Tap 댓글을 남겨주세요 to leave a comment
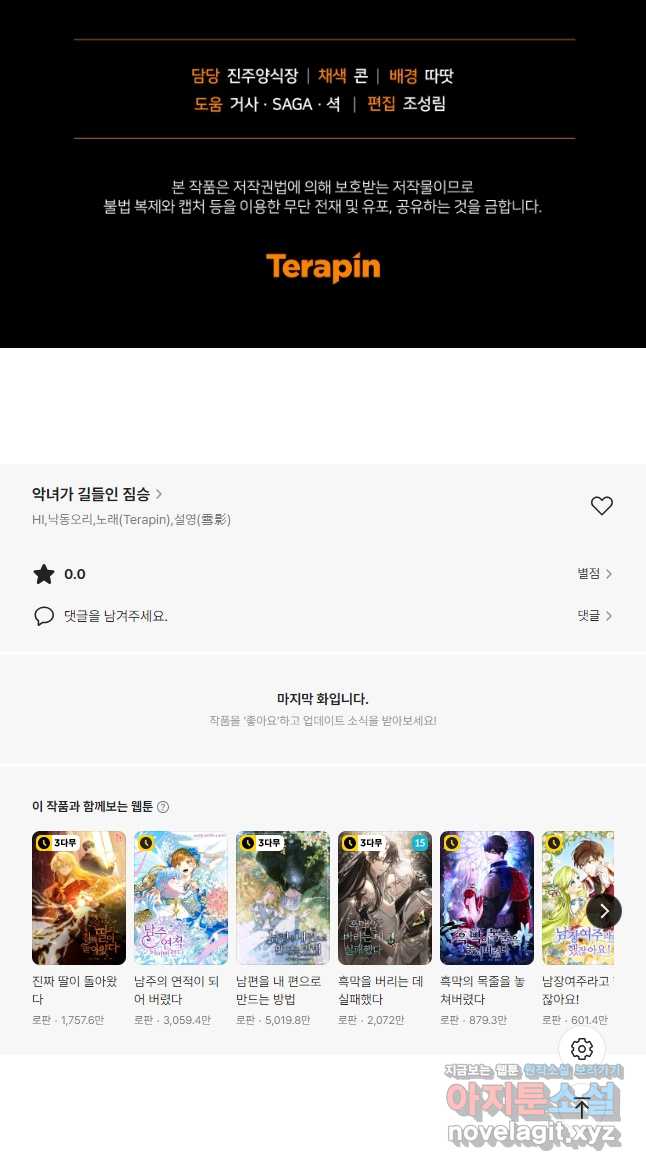This screenshot has width=646, height=1171. [x=115, y=616]
